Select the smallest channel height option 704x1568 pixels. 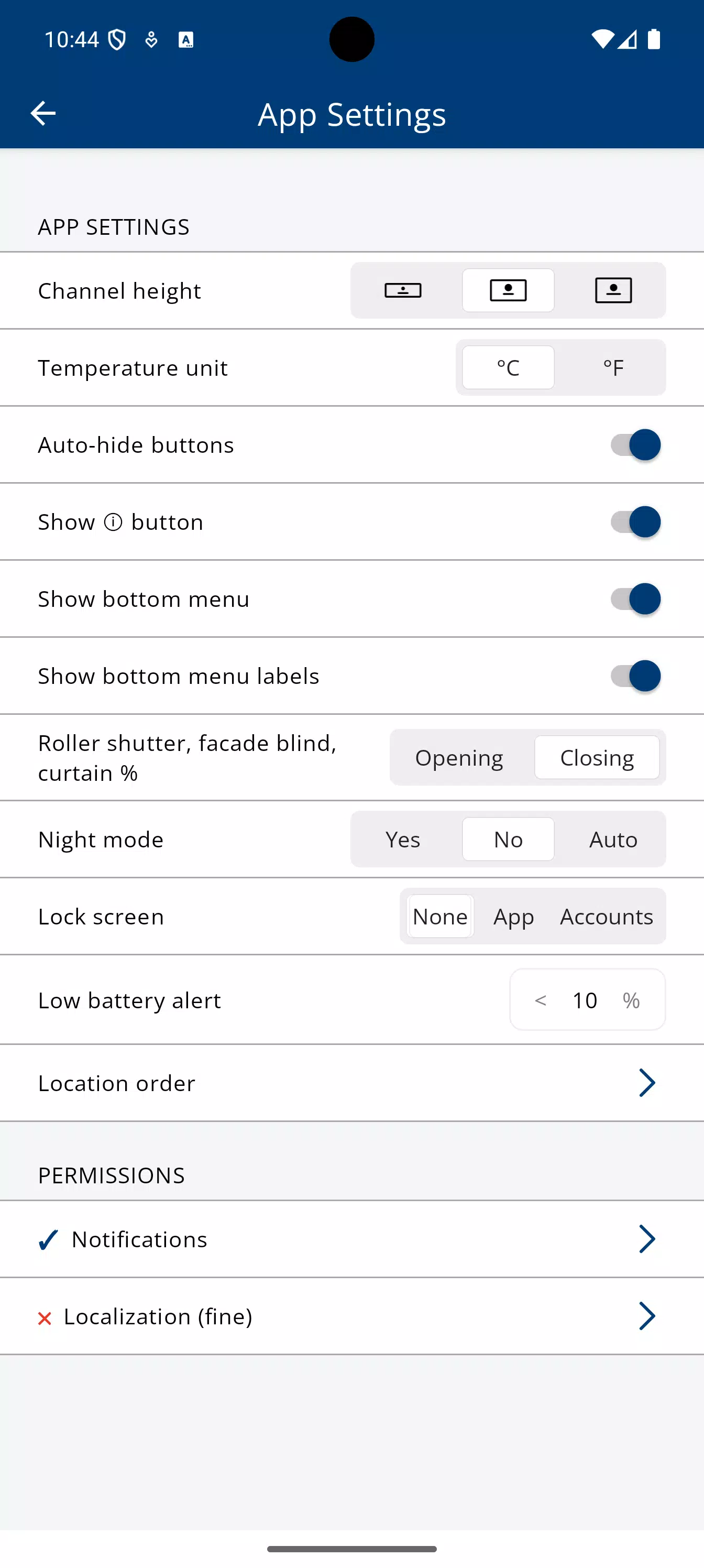[x=403, y=290]
